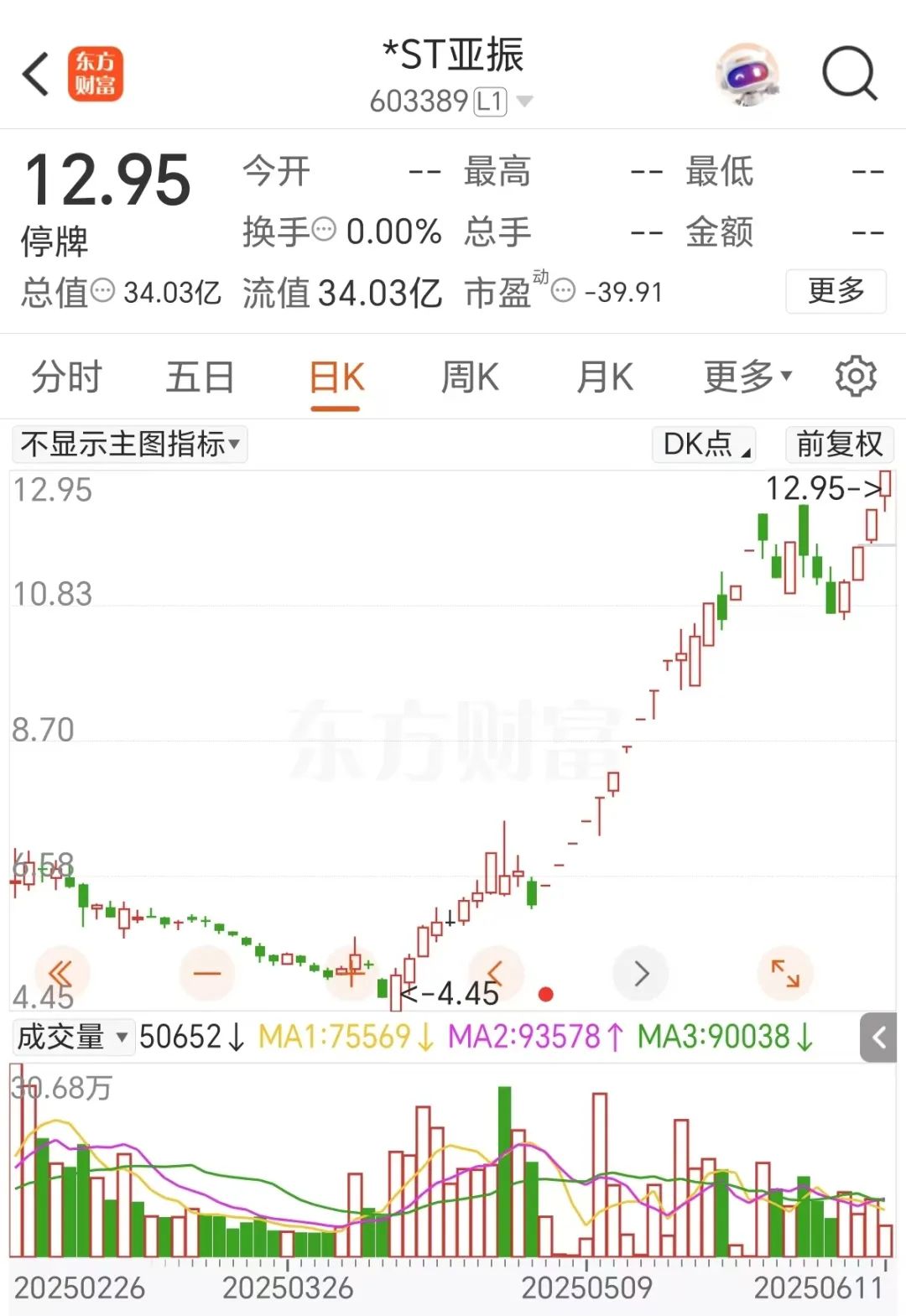This screenshot has width=906, height=1316.
Task: Switch to the 五日 chart tab
Action: [x=200, y=377]
